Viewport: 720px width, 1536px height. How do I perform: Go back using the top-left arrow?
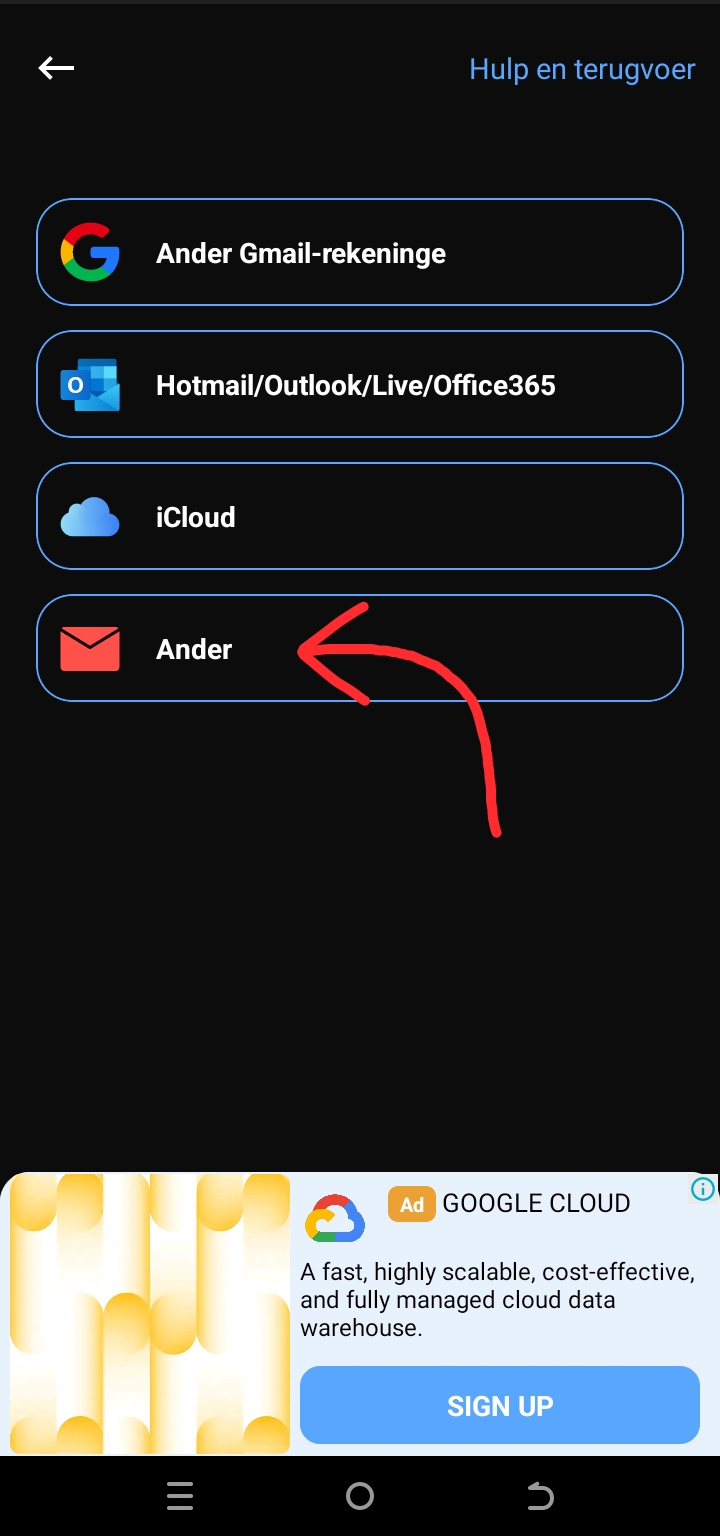(x=56, y=68)
